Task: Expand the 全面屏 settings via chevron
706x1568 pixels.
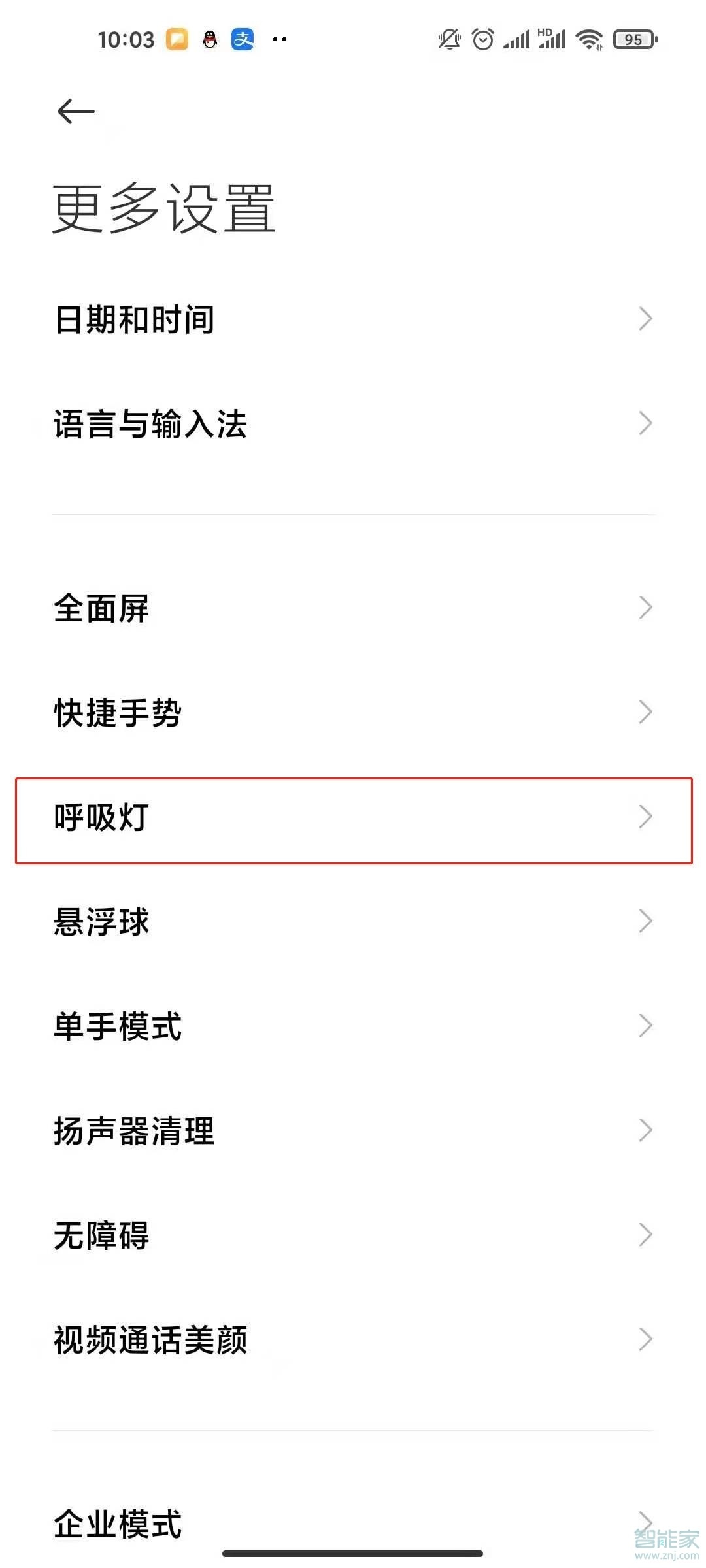Action: click(x=645, y=609)
